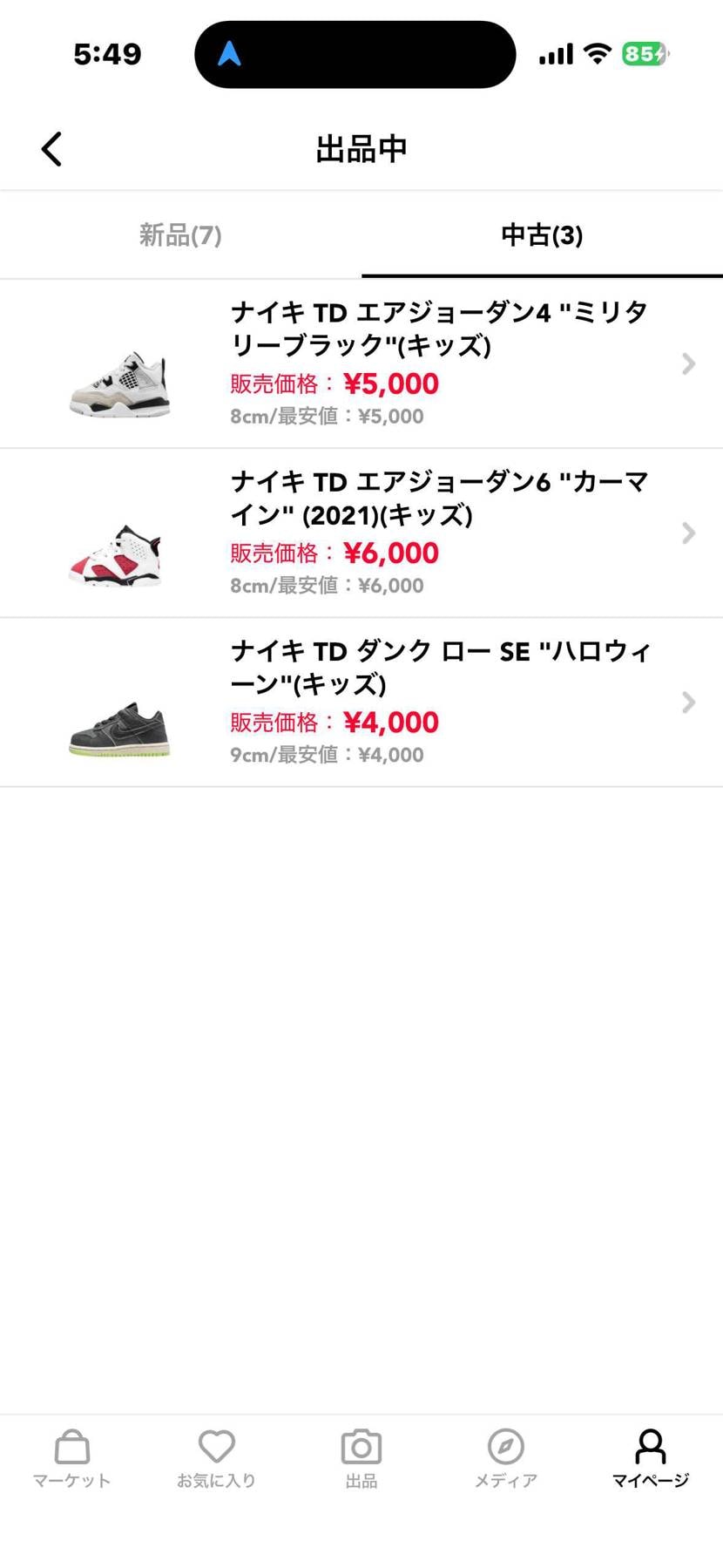Tap the back chevron next to 出品中
The image size is (723, 1568).
point(51,148)
